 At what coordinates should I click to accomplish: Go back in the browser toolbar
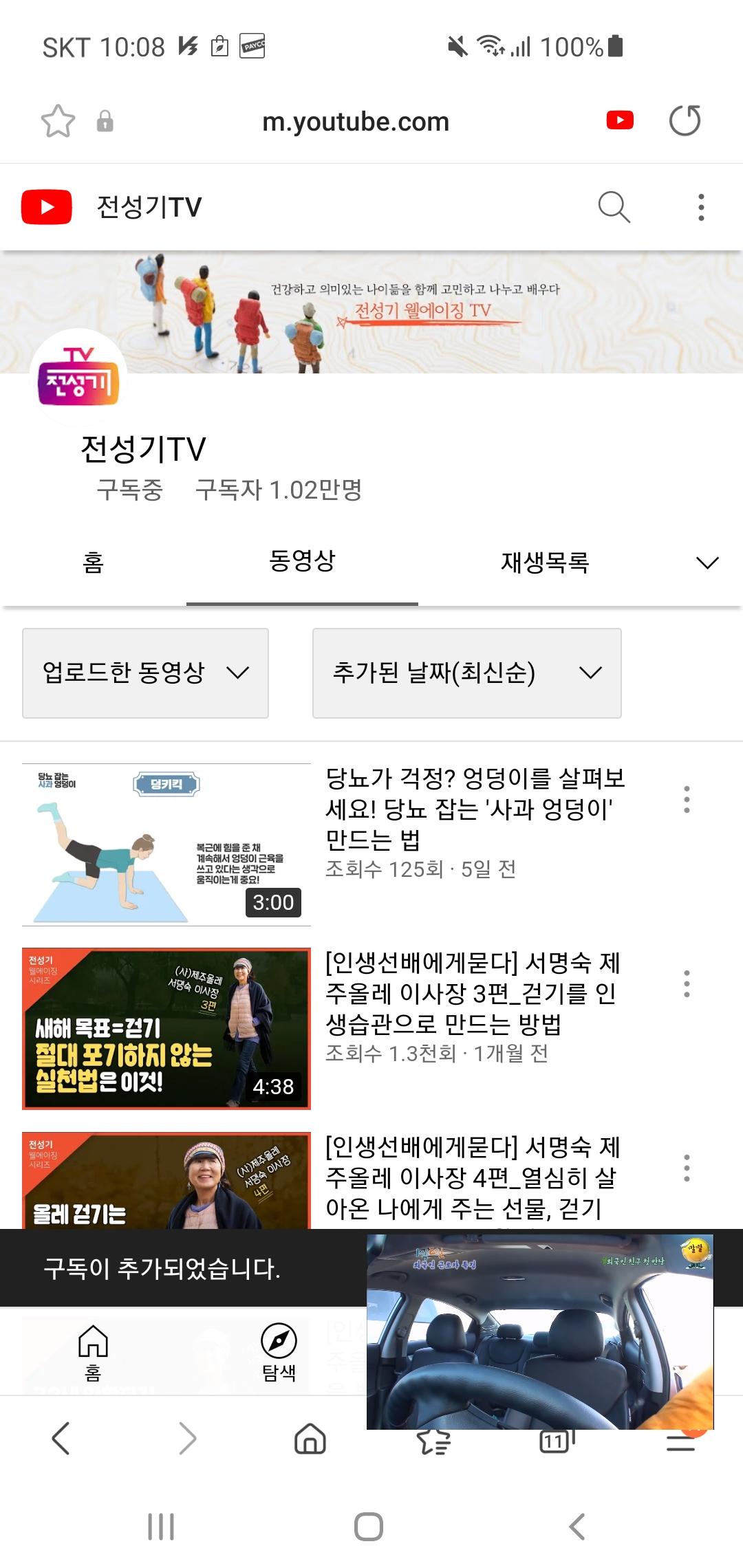[61, 1439]
